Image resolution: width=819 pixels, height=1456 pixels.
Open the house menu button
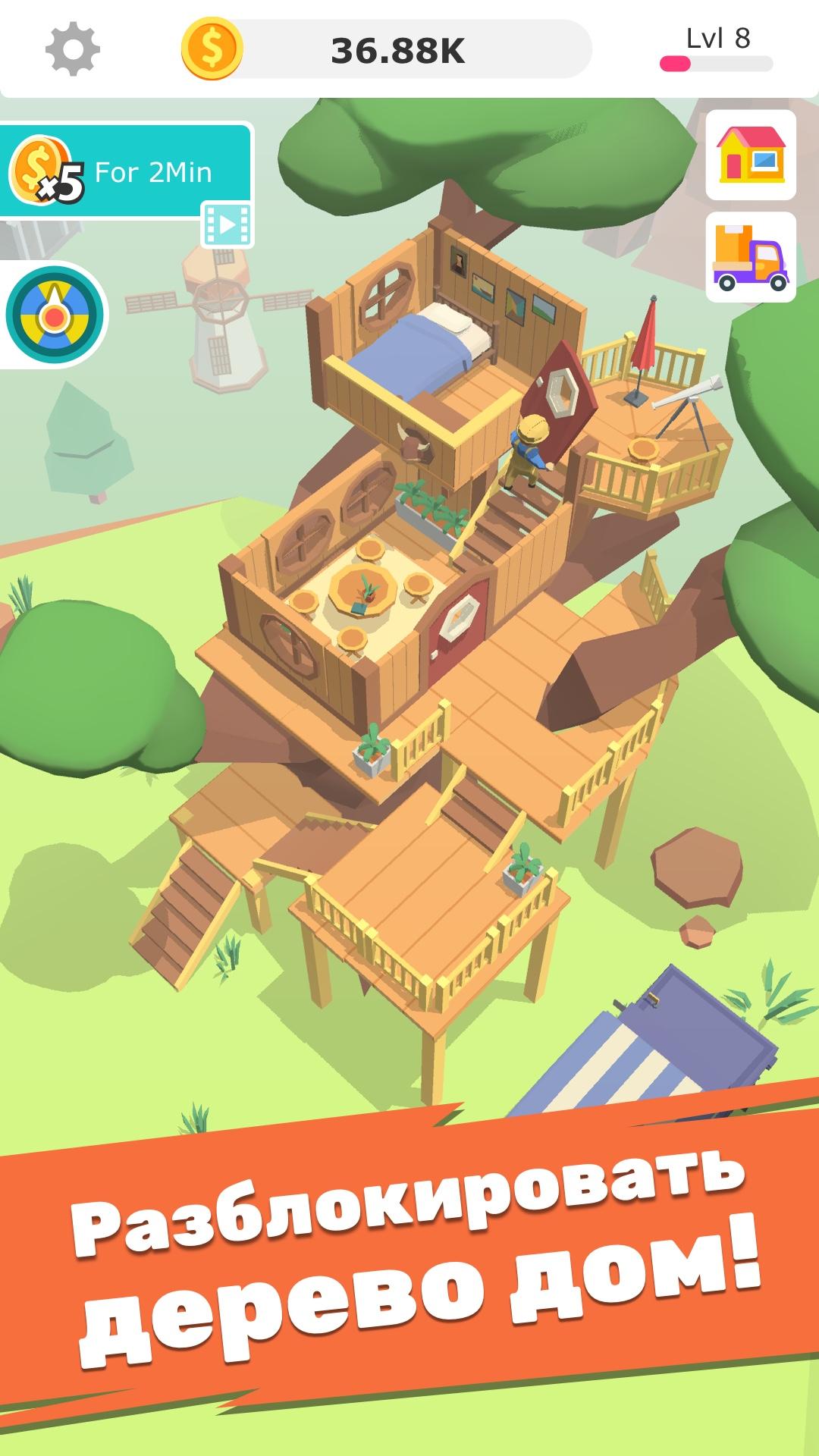click(751, 155)
